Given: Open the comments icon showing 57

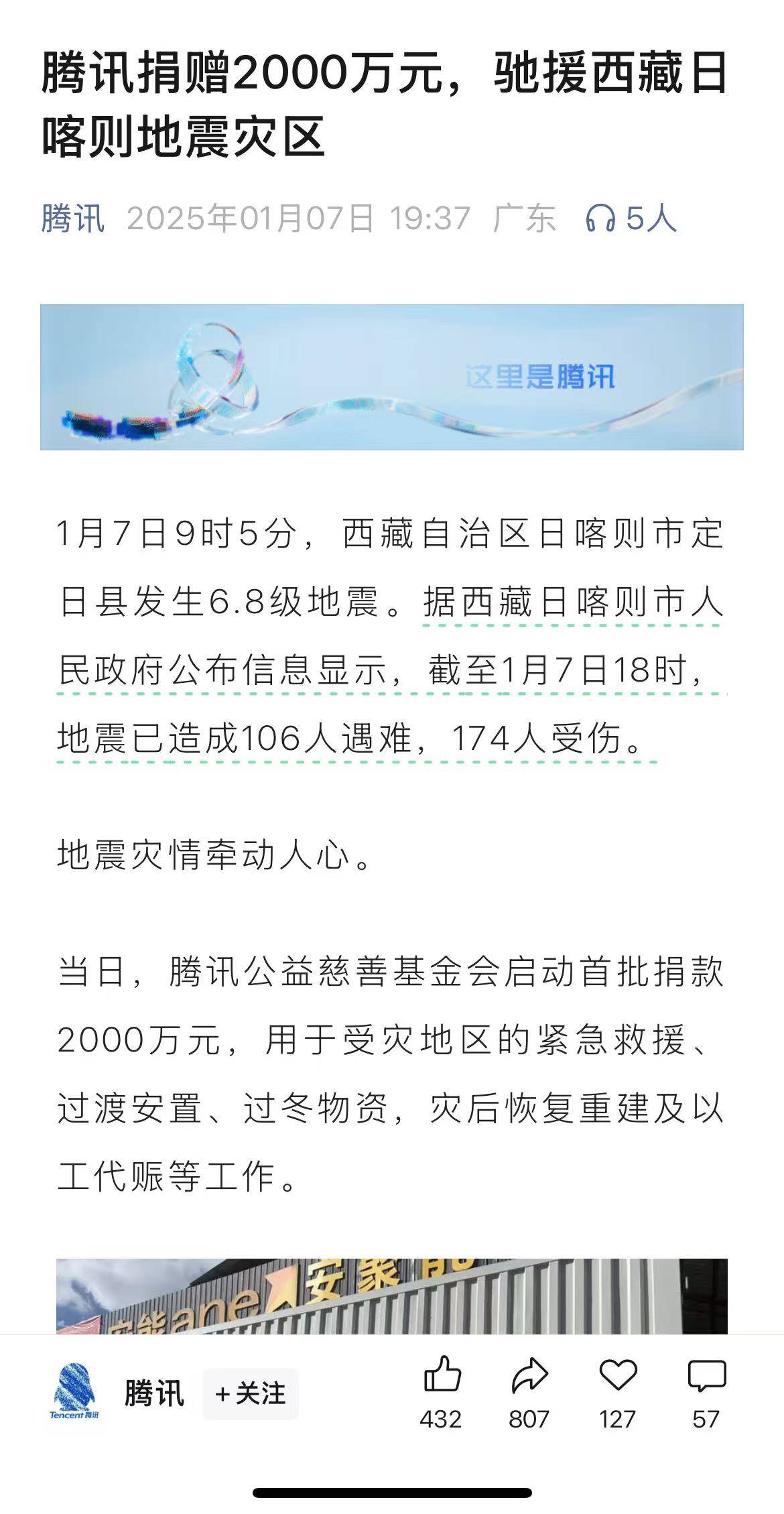Looking at the screenshot, I should (x=706, y=1375).
